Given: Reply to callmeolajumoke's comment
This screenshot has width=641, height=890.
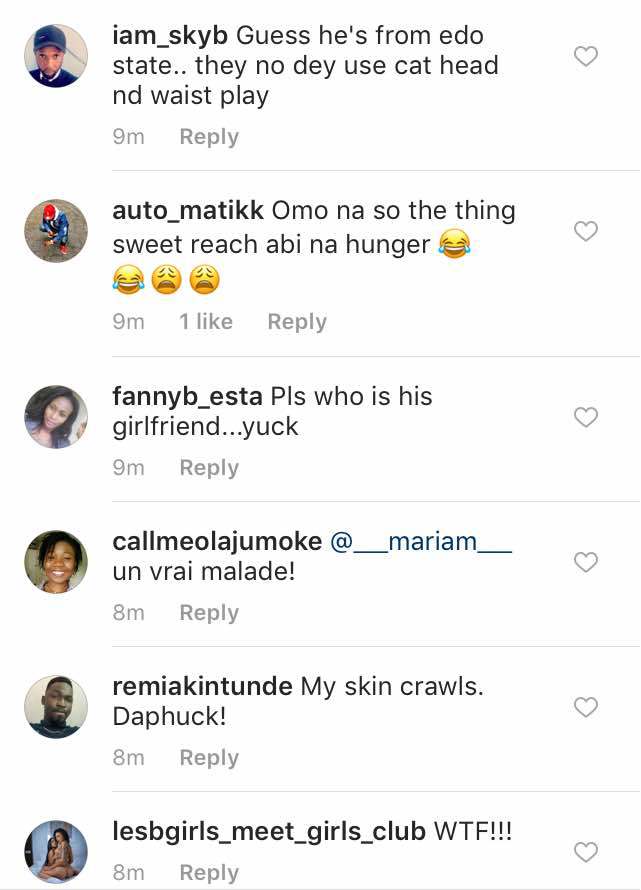Looking at the screenshot, I should click(208, 613).
